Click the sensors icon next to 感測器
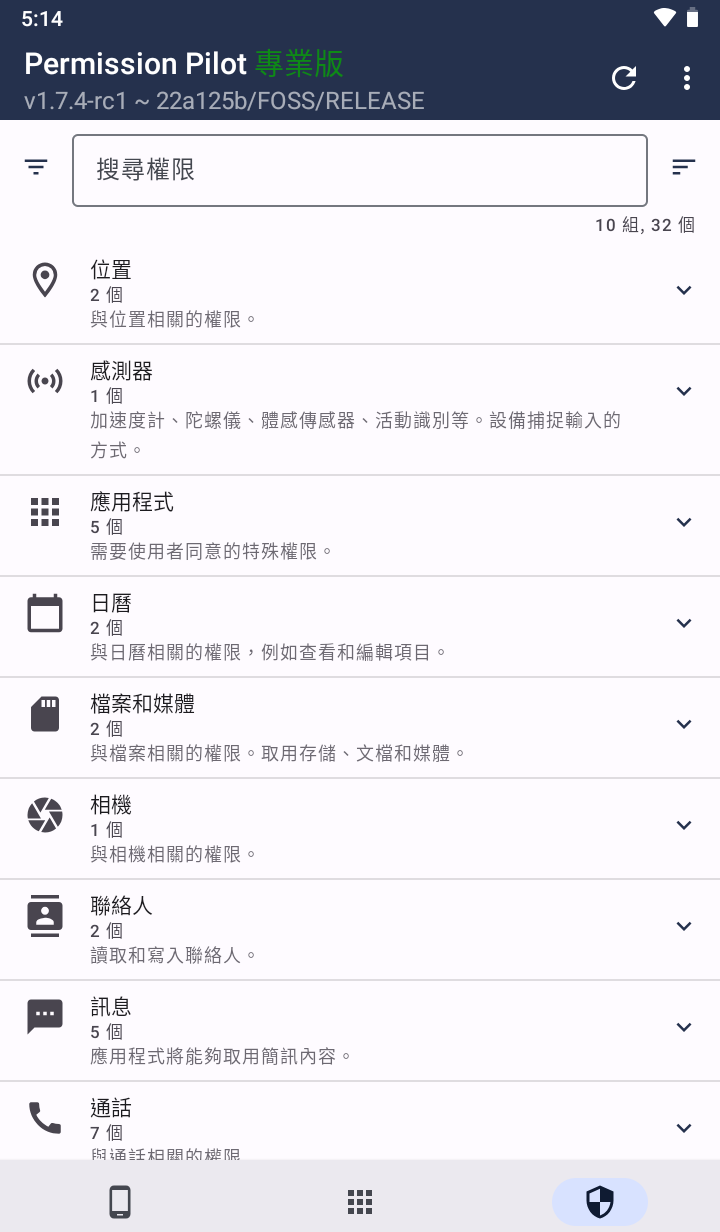Image resolution: width=720 pixels, height=1232 pixels. click(44, 381)
